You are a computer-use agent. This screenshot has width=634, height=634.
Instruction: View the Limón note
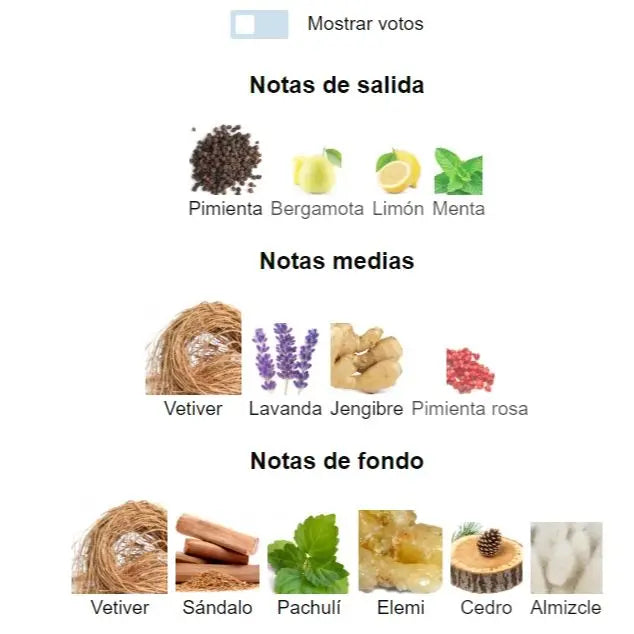point(398,171)
